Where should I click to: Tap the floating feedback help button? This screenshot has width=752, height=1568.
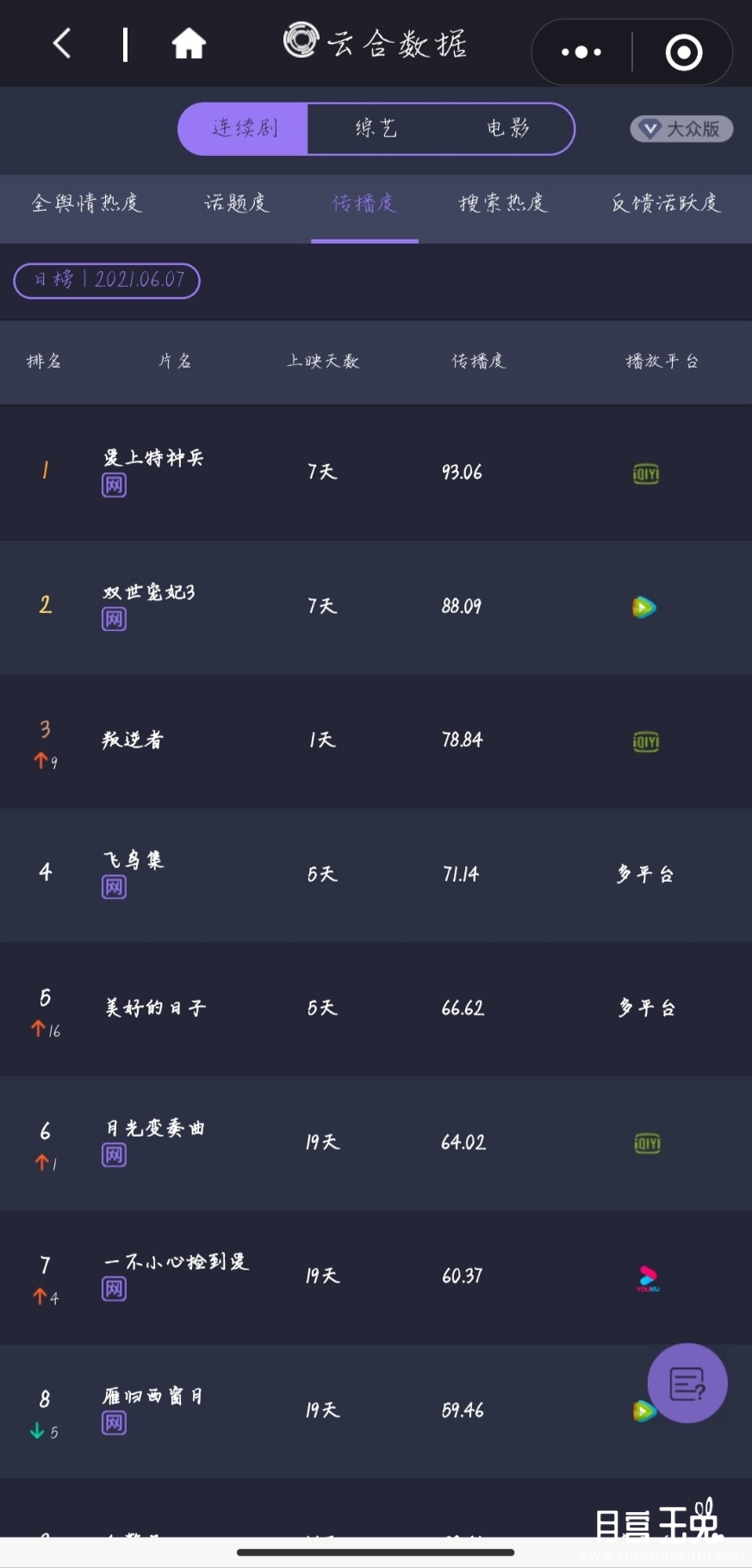pos(687,1384)
